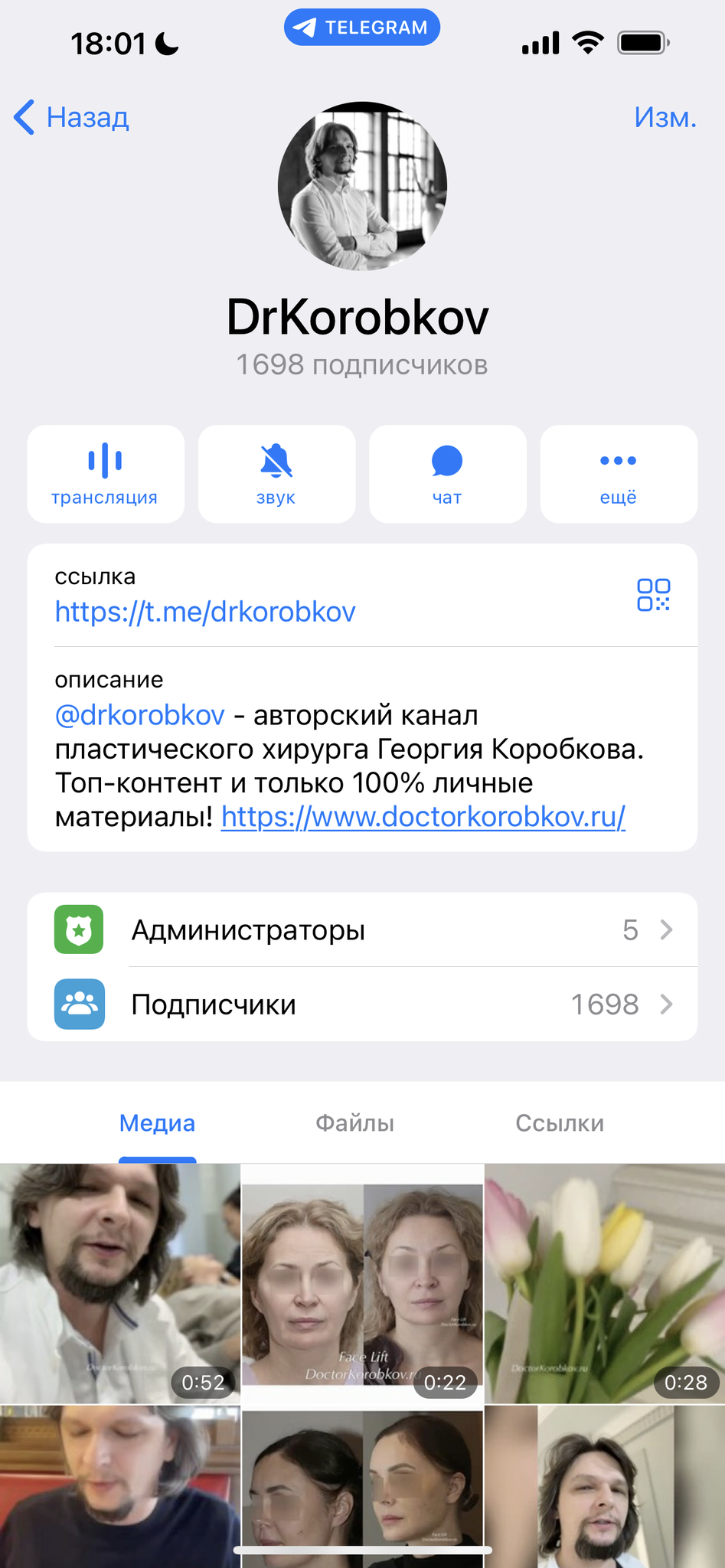The height and width of the screenshot is (1568, 725).
Task: Play the 0:28 tulips video
Action: click(x=605, y=1282)
